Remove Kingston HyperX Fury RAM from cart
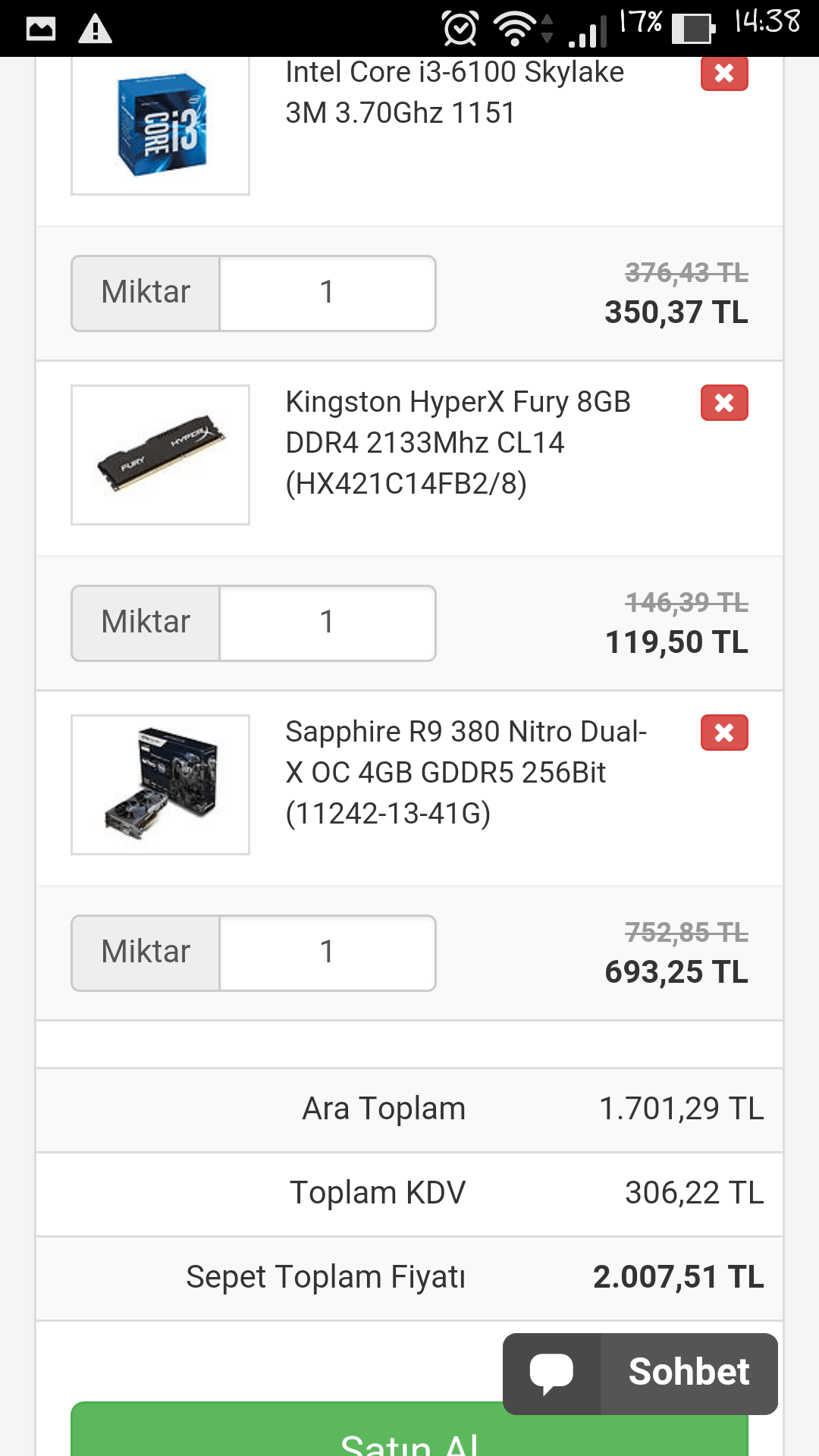 724,403
